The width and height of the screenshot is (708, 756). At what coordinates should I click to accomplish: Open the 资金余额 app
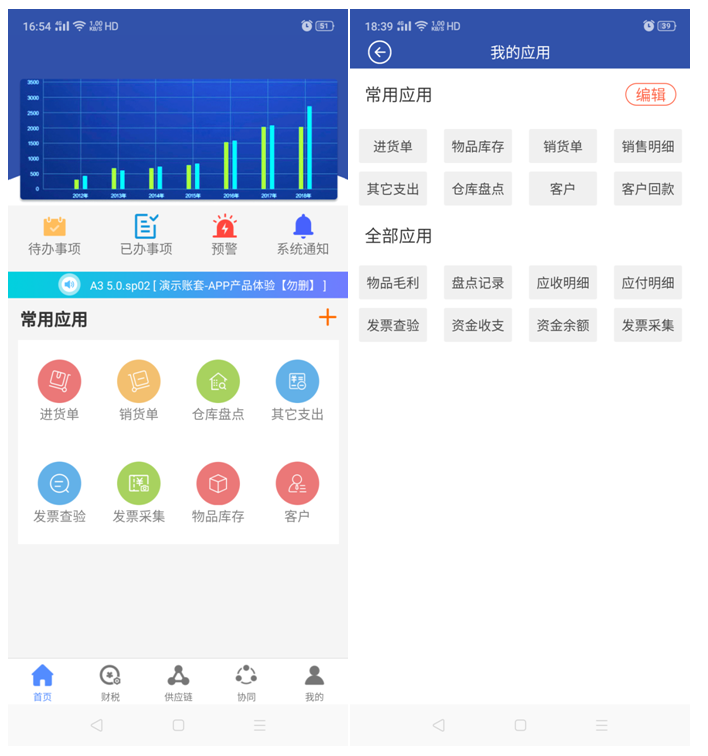(x=563, y=325)
